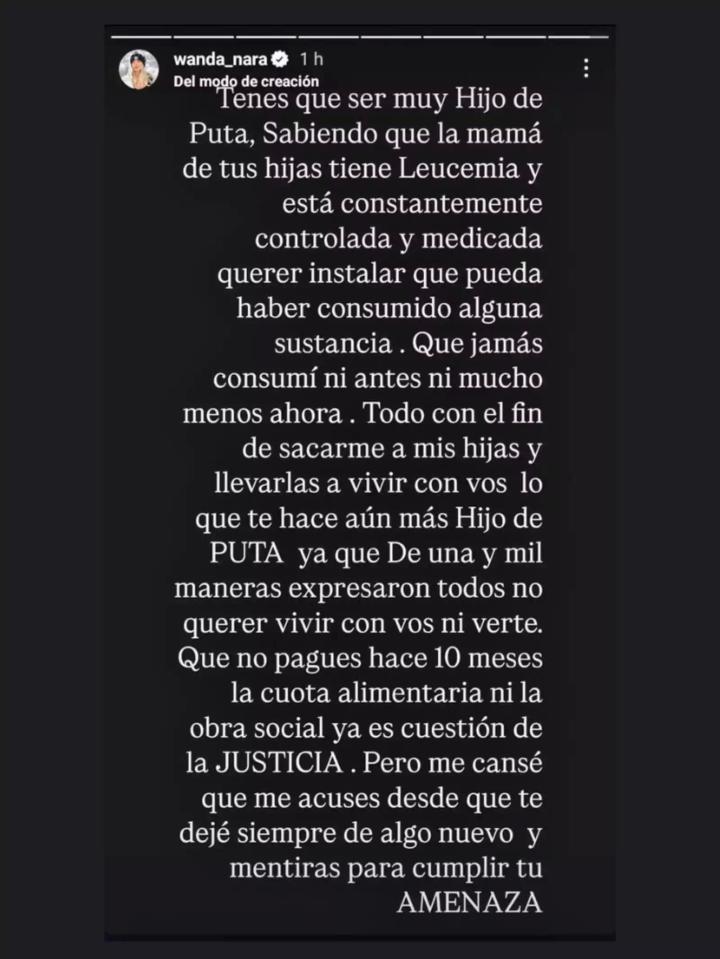720x959 pixels.
Task: Open wanda_nara's profile picture
Action: pyautogui.click(x=139, y=69)
